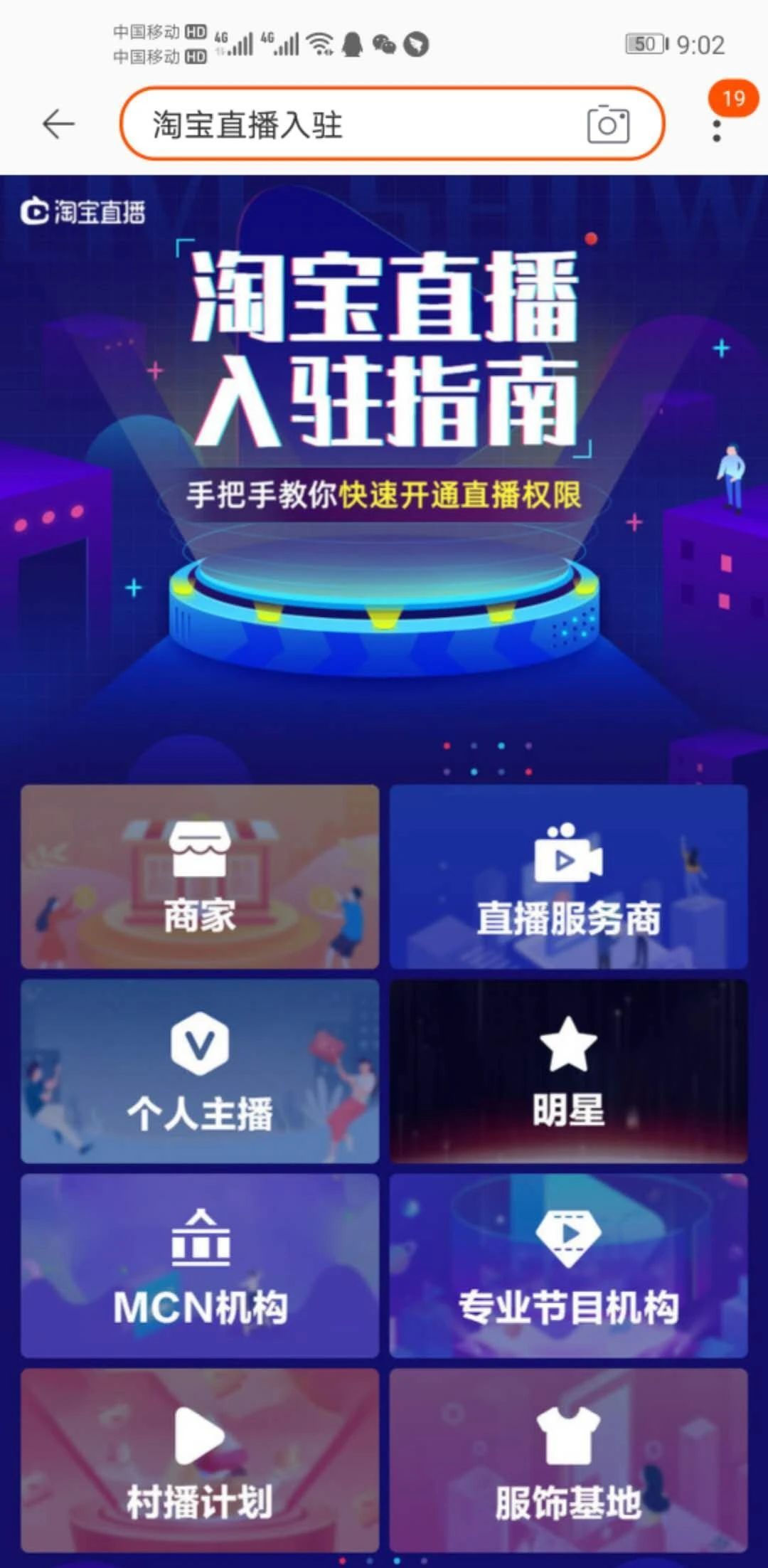Viewport: 768px width, 1568px height.
Task: Select the MCN机构 card
Action: (200, 1266)
